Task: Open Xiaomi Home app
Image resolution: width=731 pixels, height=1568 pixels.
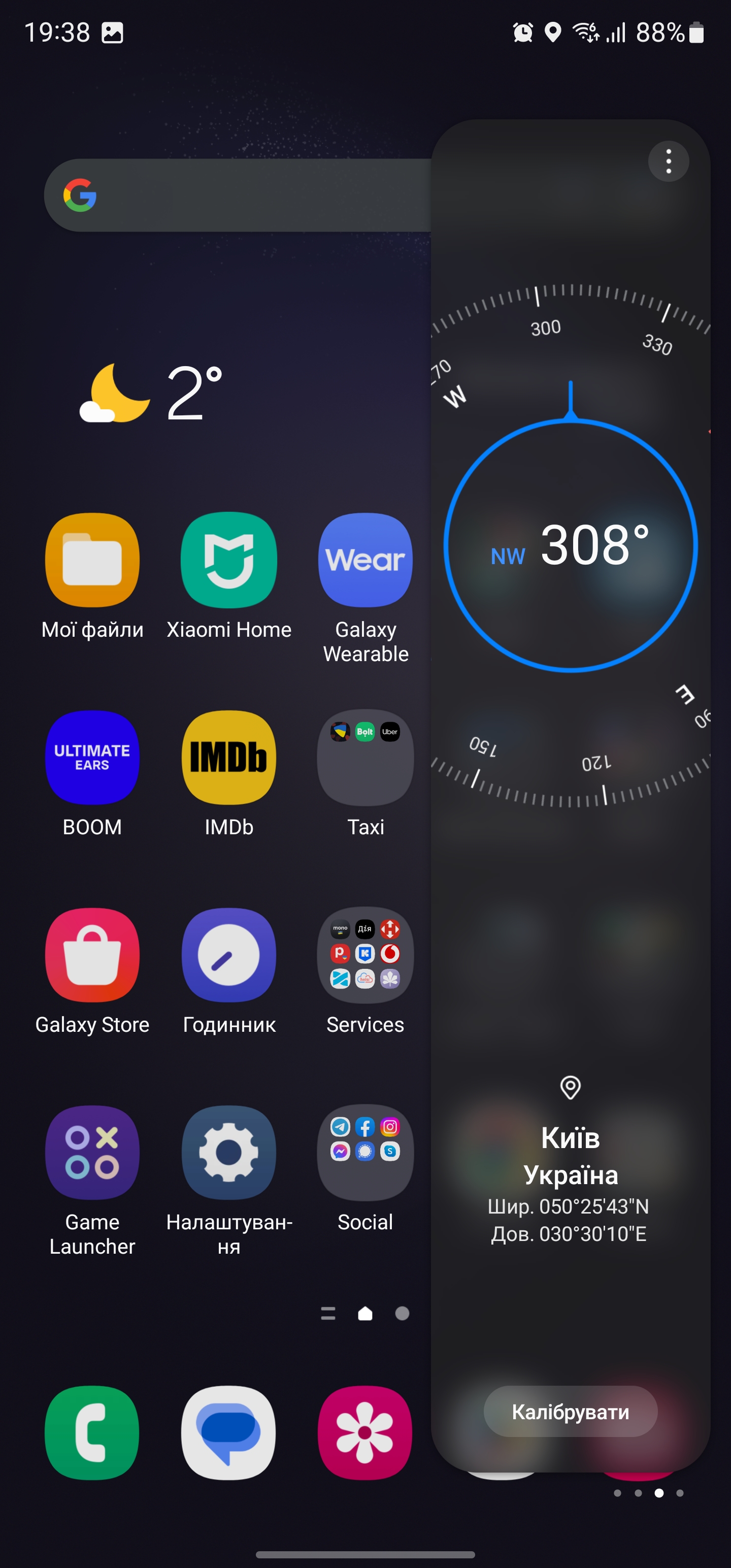Action: pos(229,561)
